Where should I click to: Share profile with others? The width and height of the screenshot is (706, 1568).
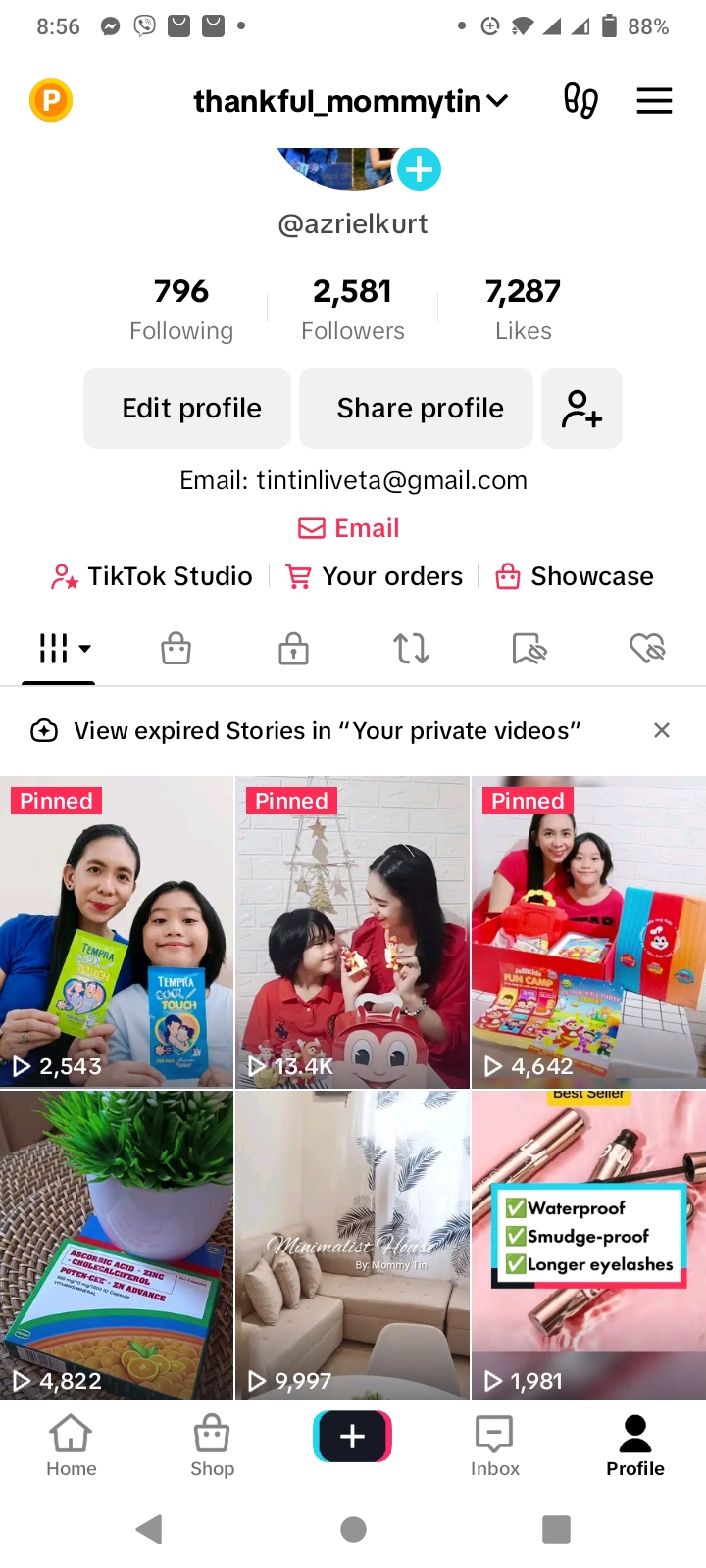420,408
